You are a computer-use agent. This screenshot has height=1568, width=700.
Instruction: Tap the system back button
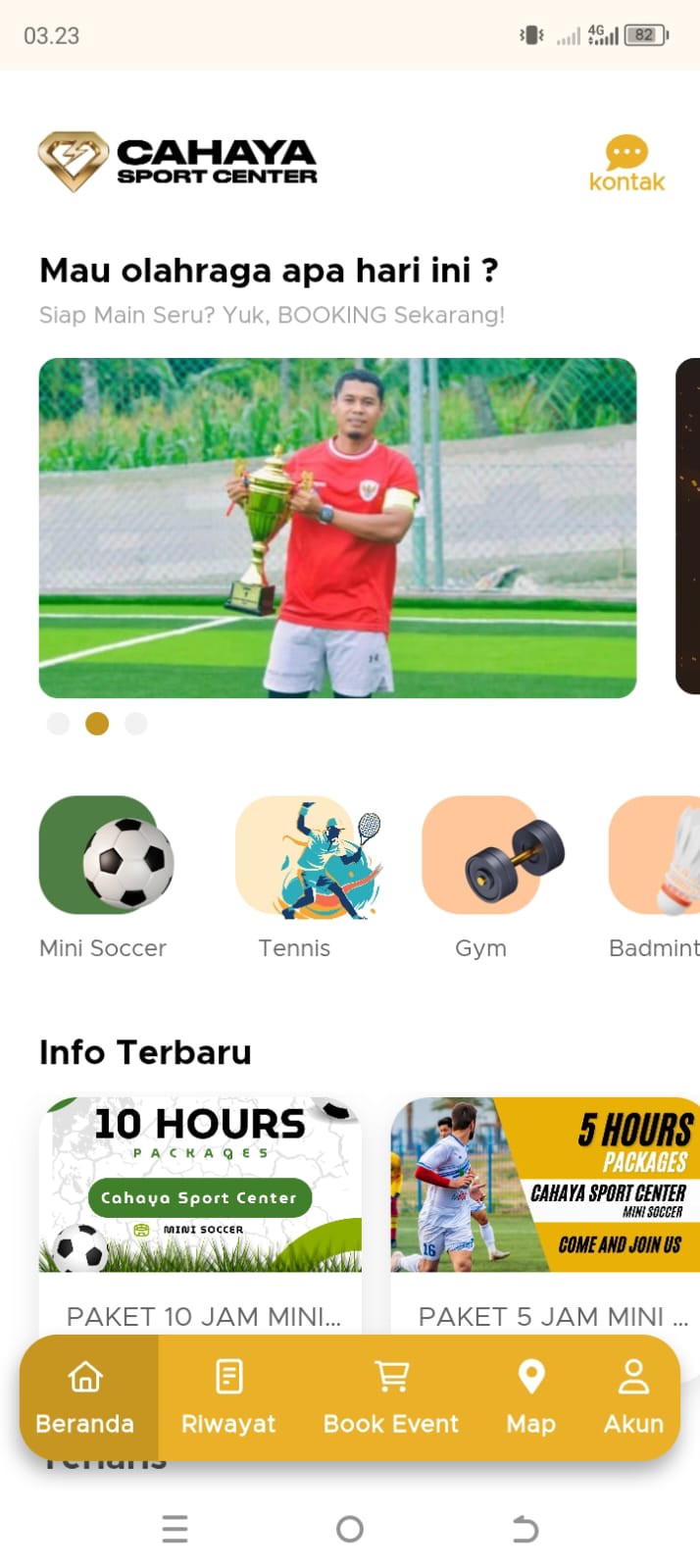[525, 1529]
